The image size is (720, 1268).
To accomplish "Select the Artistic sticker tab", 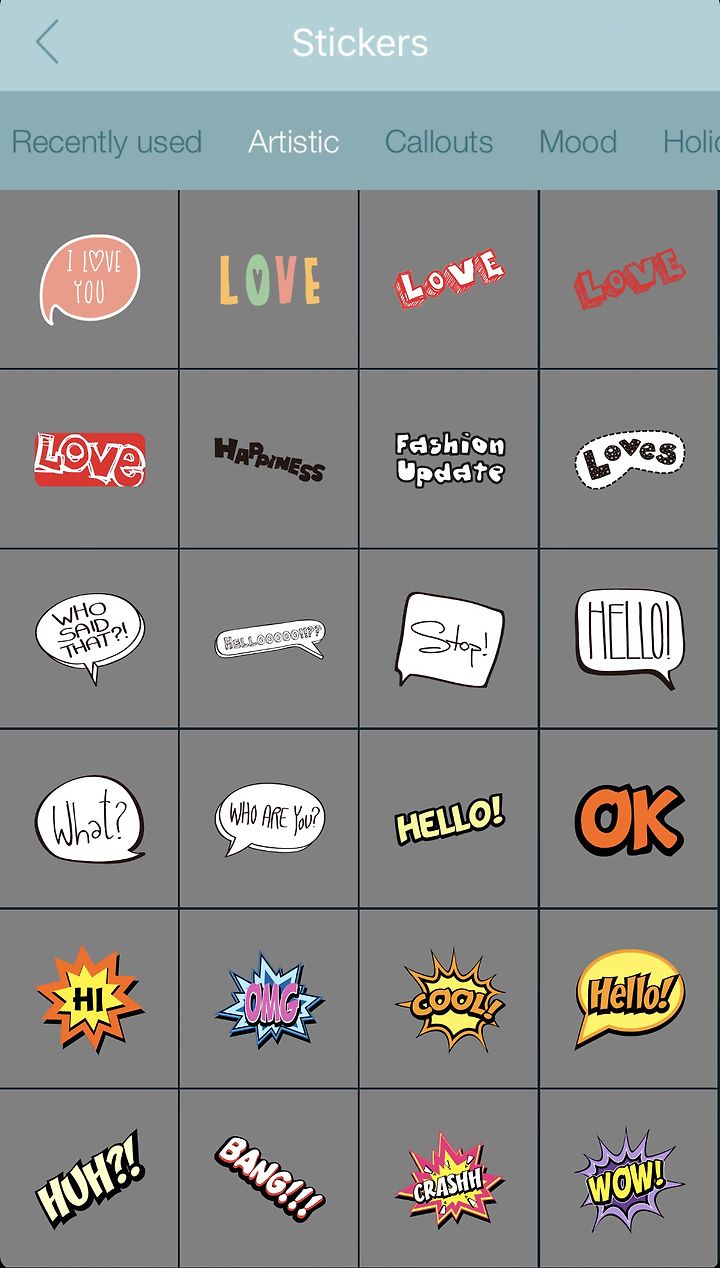I will [294, 142].
